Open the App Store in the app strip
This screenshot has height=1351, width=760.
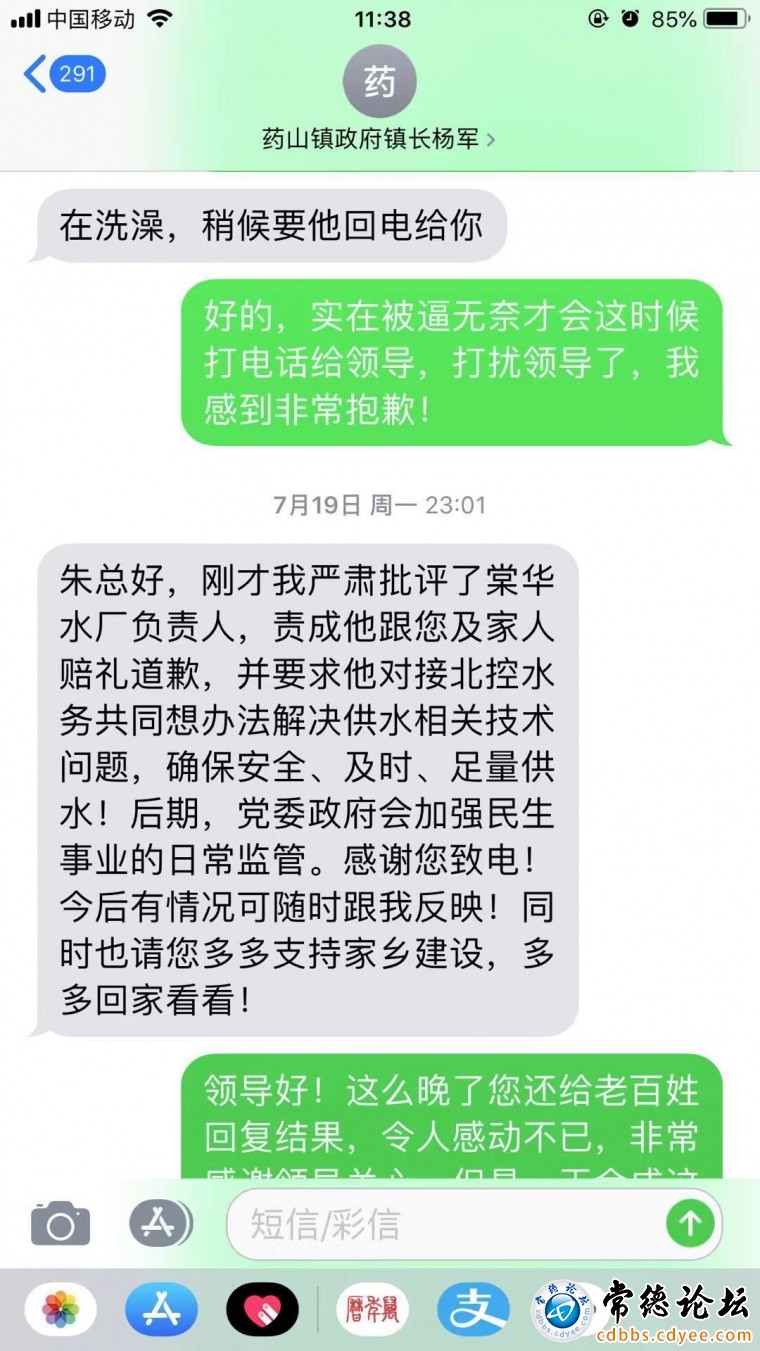click(161, 1309)
